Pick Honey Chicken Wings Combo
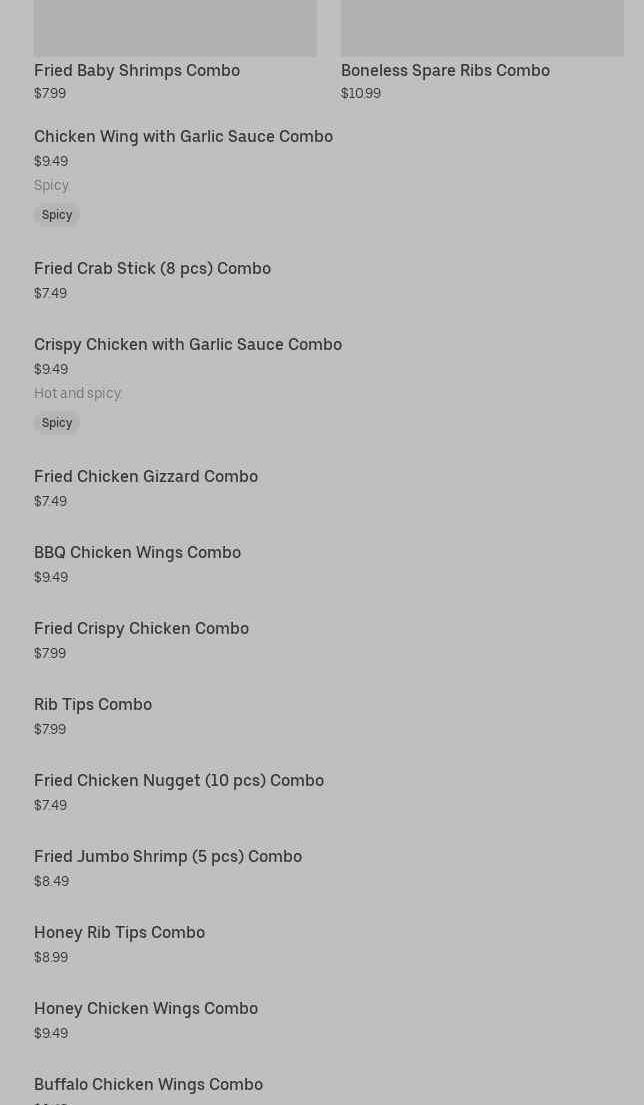Image resolution: width=644 pixels, height=1105 pixels. [146, 1009]
